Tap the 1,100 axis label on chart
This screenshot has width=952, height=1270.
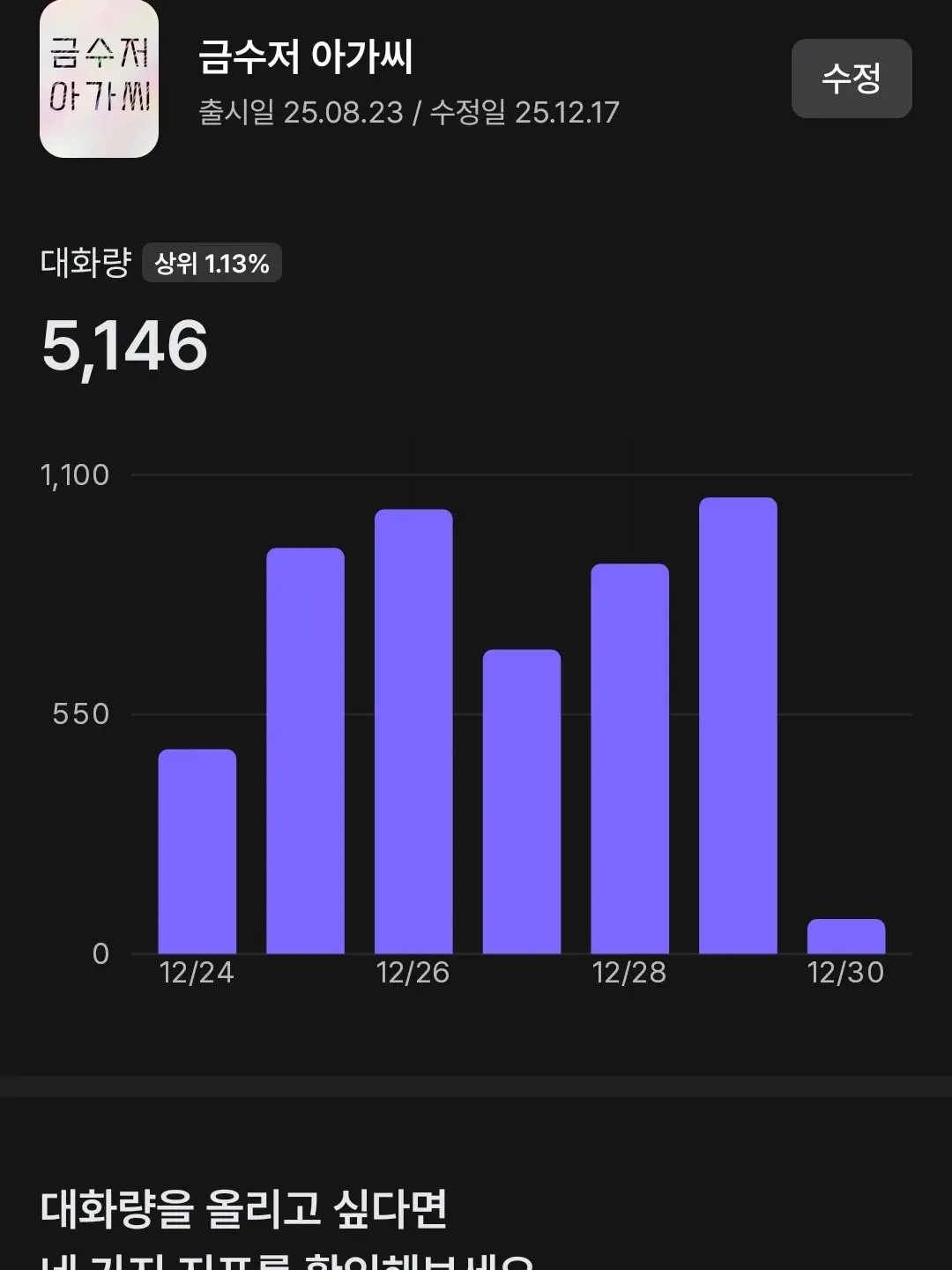75,475
